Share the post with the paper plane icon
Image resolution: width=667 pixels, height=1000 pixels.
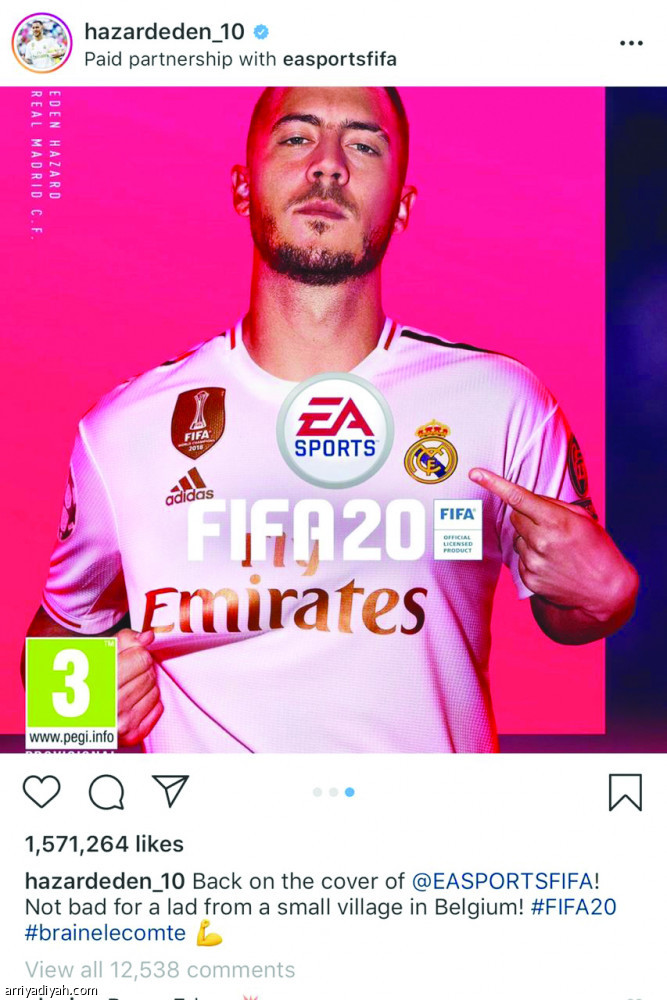[170, 791]
